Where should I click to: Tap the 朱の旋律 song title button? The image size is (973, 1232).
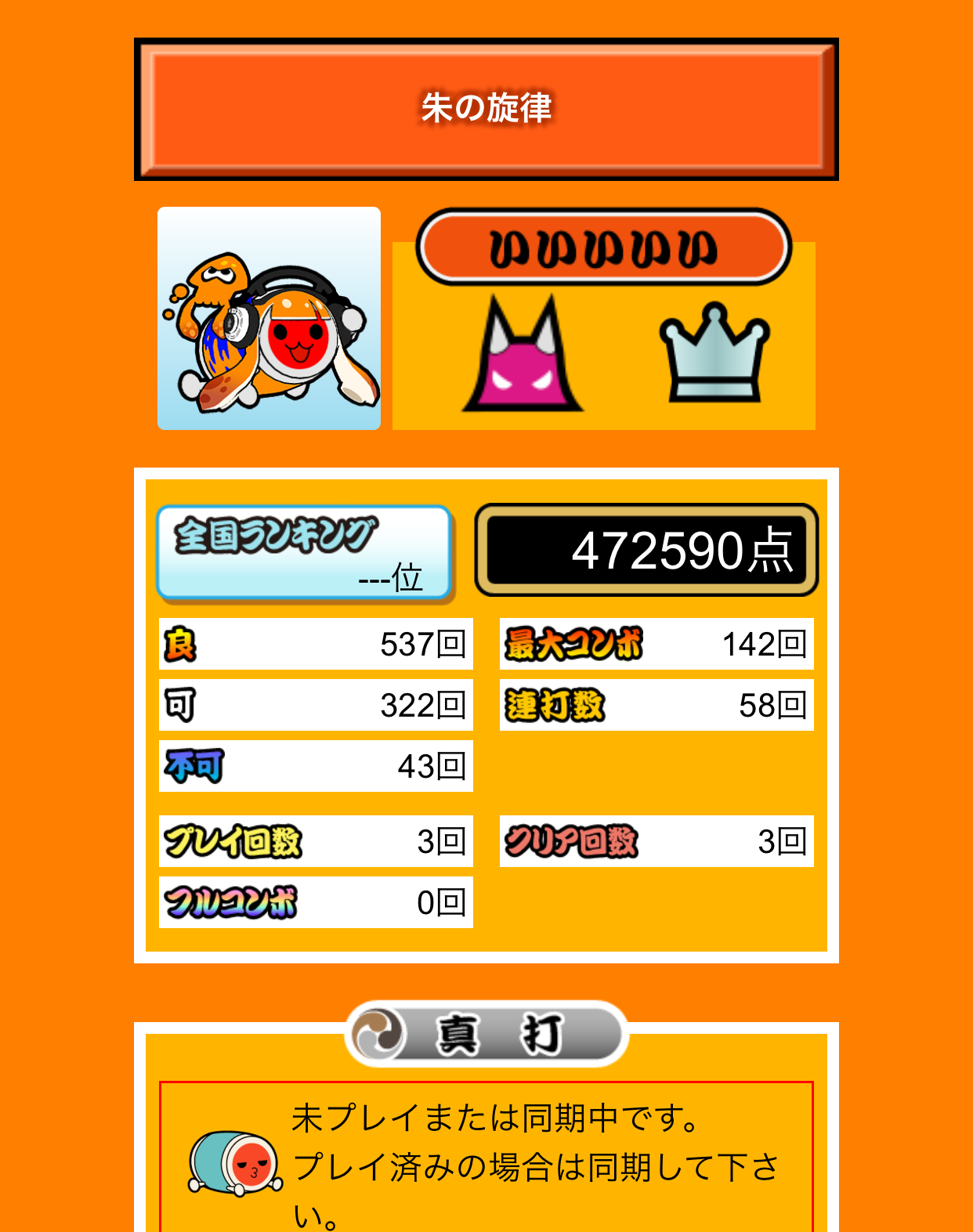coord(486,109)
